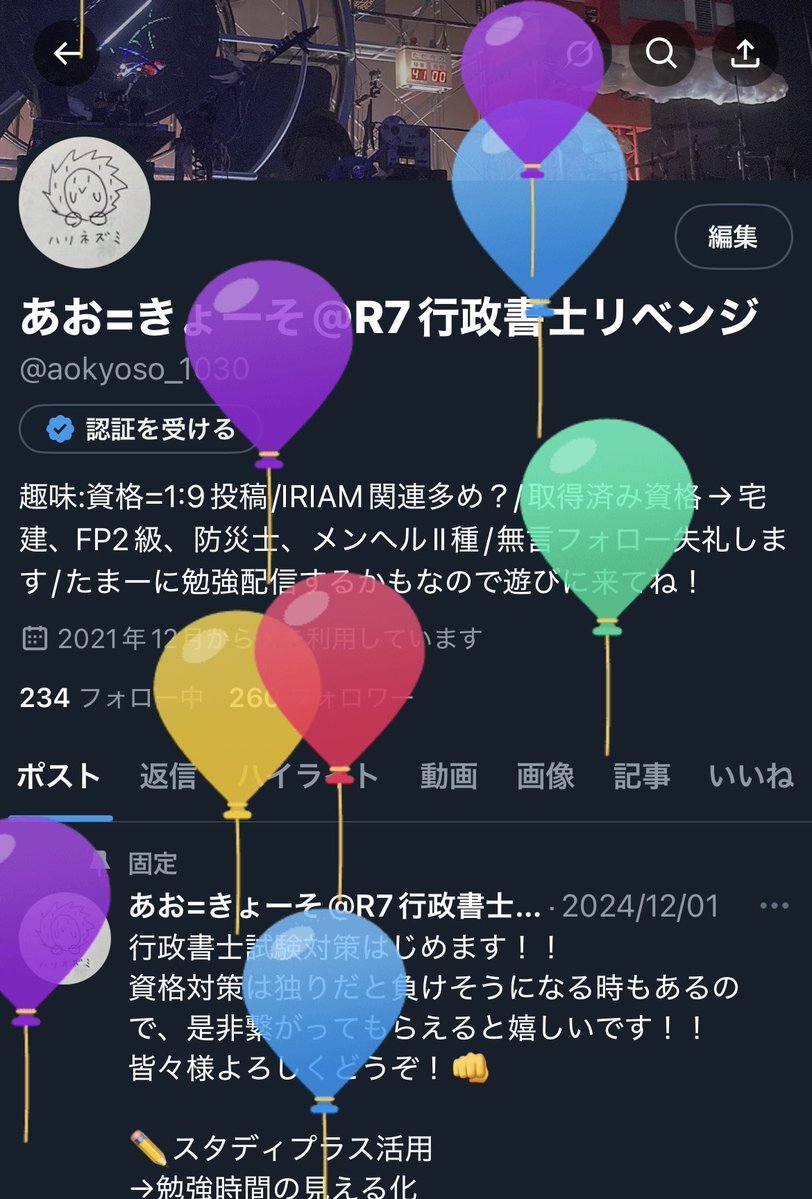Open search from the profile header
Image resolution: width=812 pixels, height=1199 pixels.
(662, 53)
